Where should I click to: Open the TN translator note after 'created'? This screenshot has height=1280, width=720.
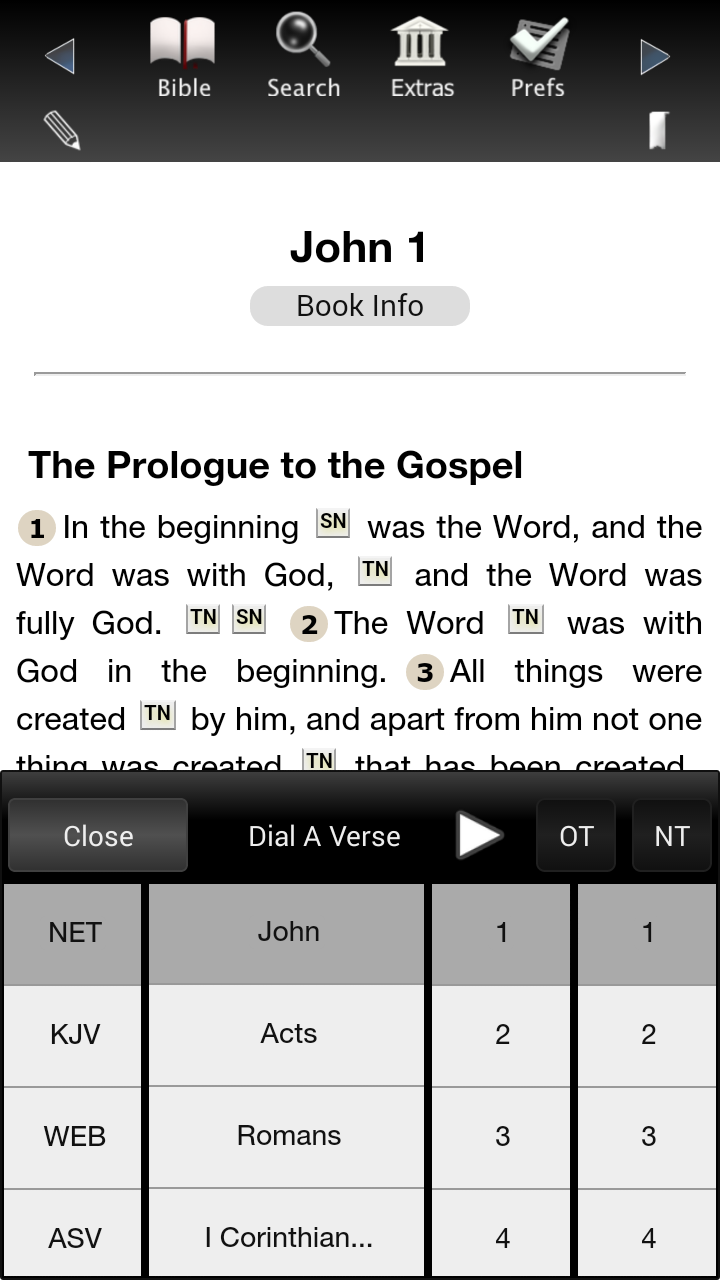pos(157,715)
